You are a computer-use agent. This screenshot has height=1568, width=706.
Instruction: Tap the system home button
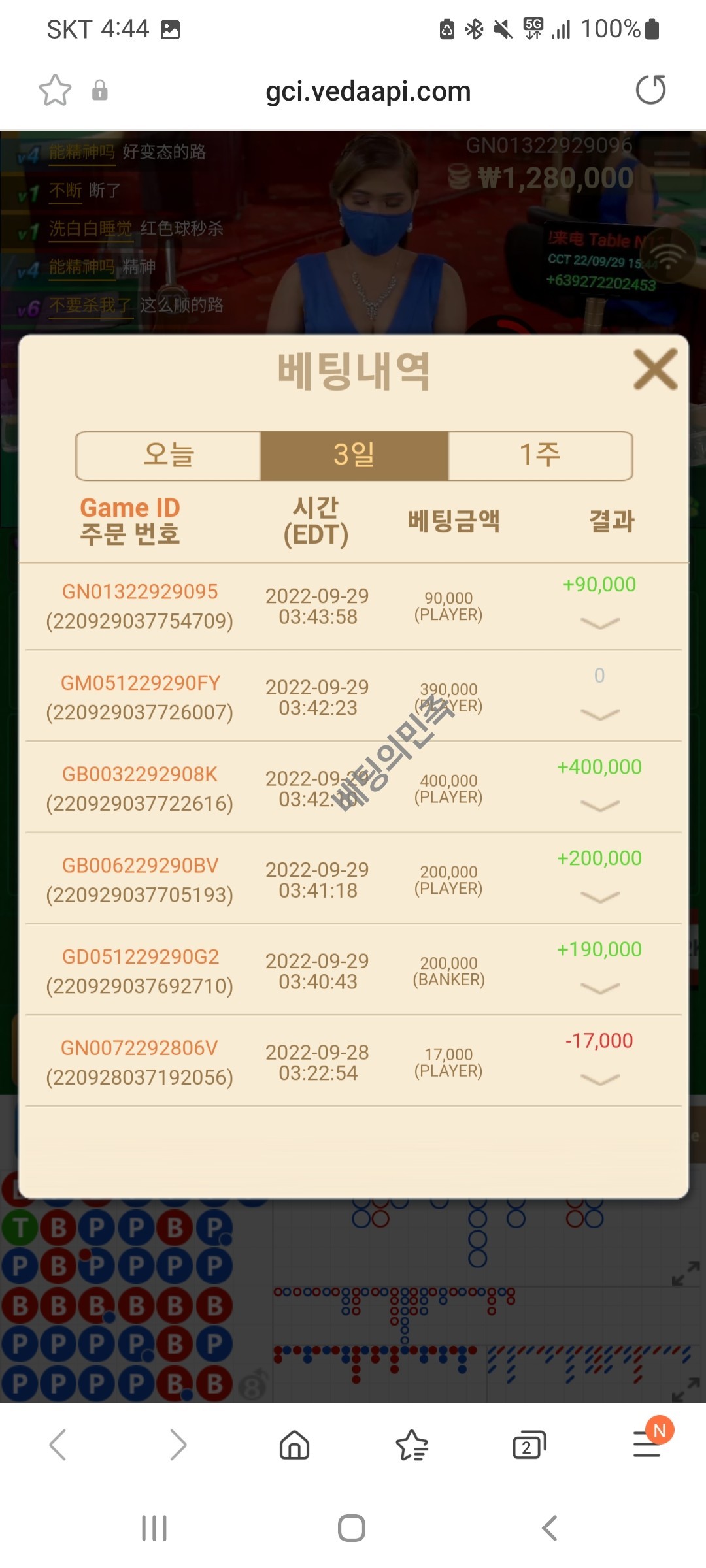[352, 1528]
